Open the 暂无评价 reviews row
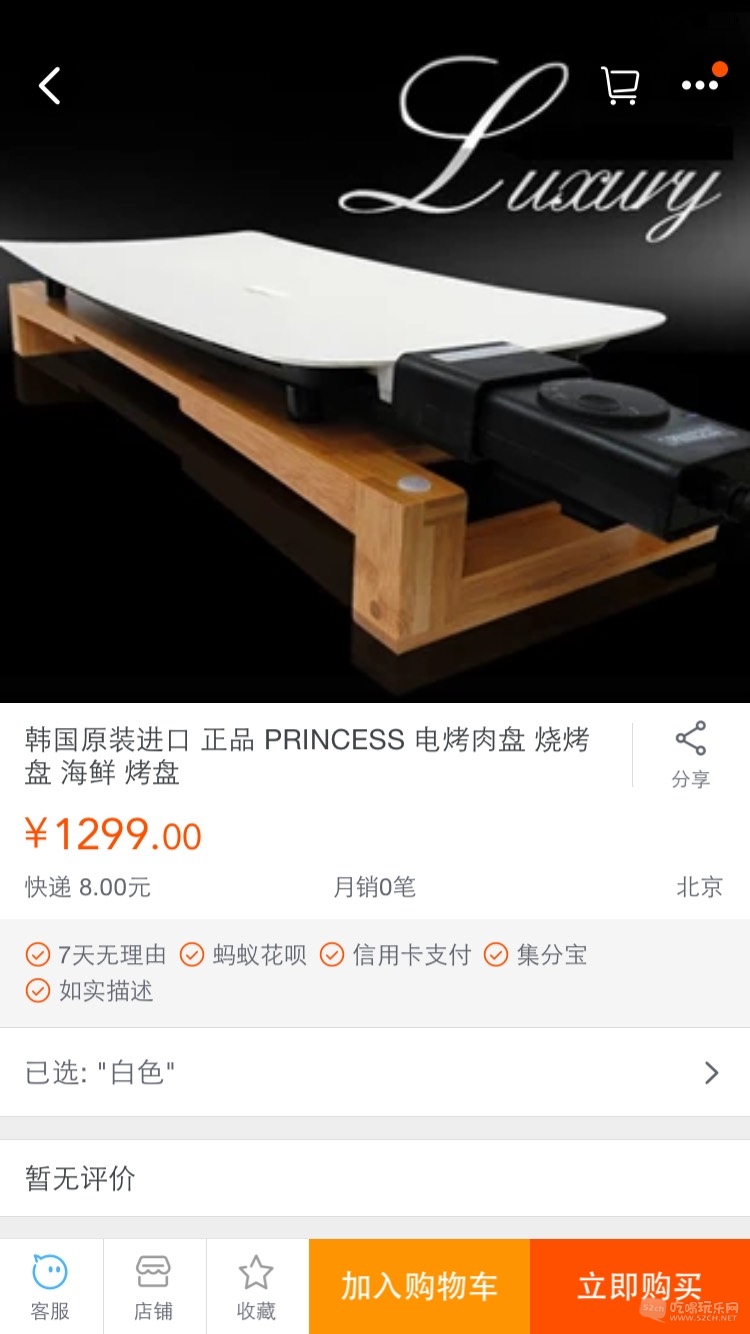 click(x=375, y=1178)
